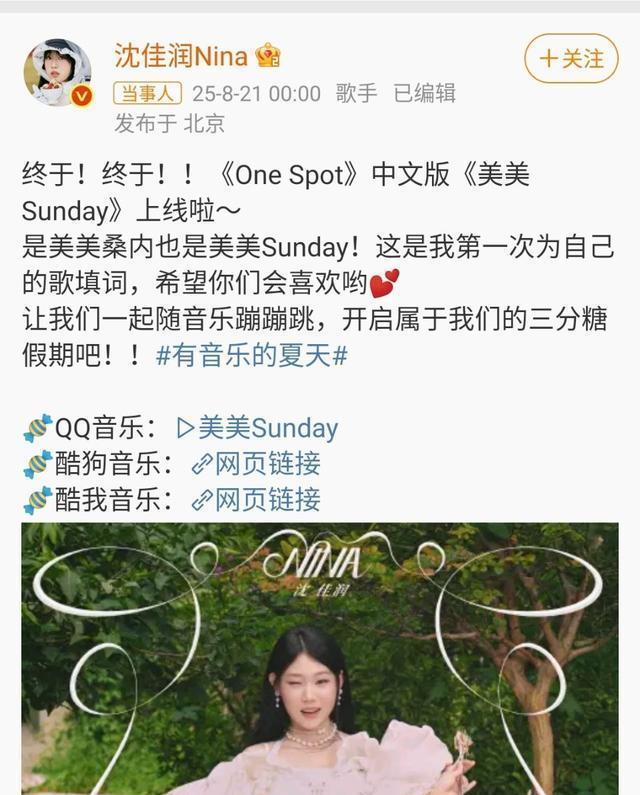Image resolution: width=640 pixels, height=795 pixels.
Task: Open 沈佳润Nina's profile avatar
Action: (57, 73)
